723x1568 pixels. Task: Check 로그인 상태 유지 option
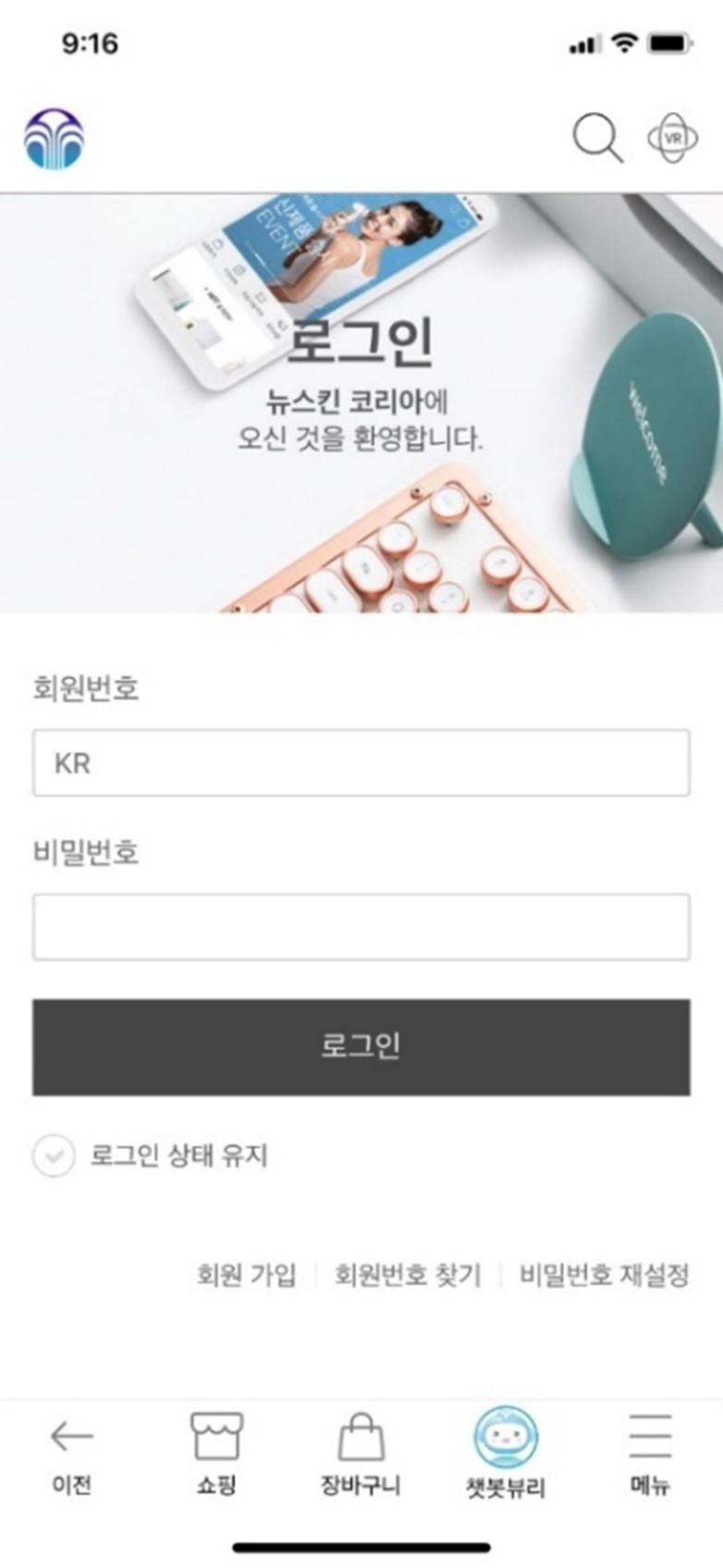coord(55,1155)
